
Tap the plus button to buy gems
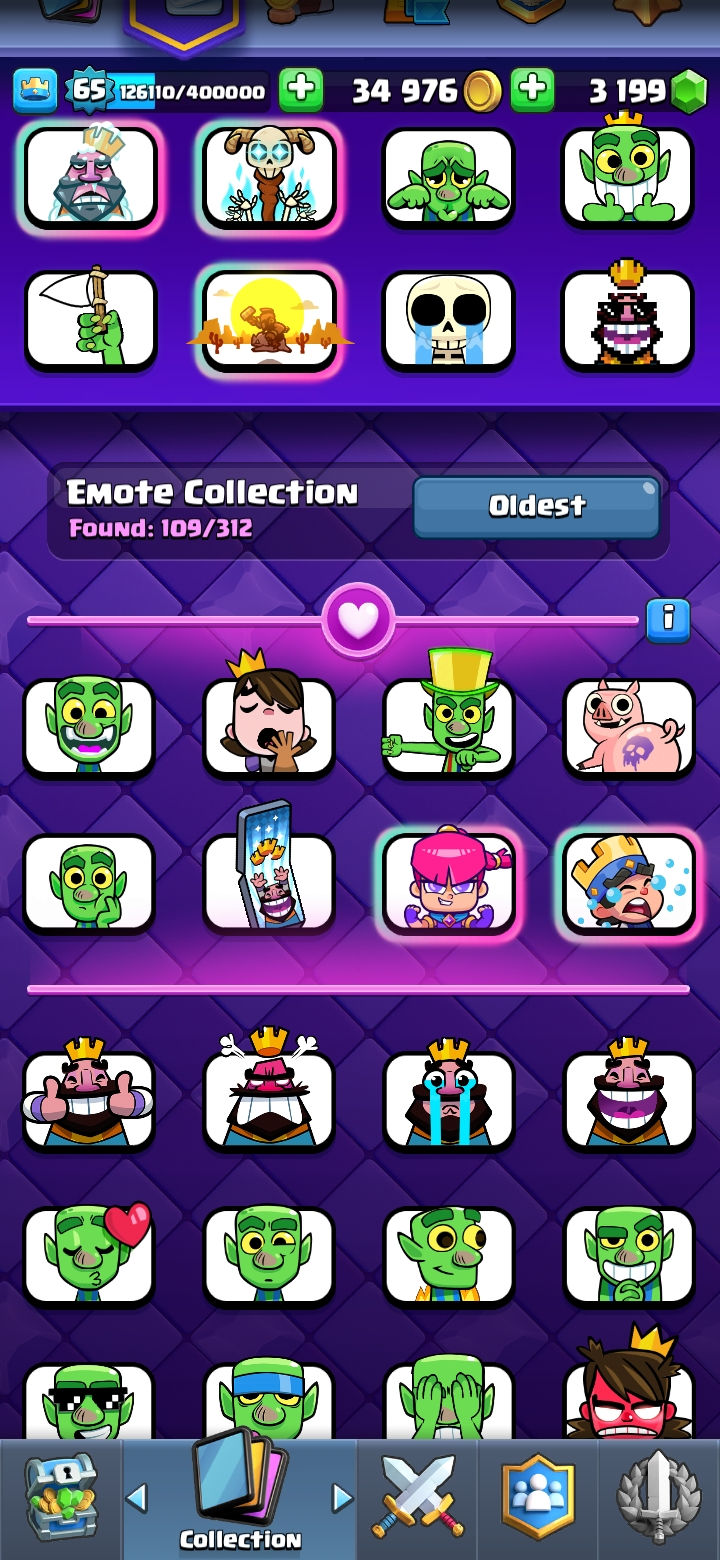coord(532,91)
